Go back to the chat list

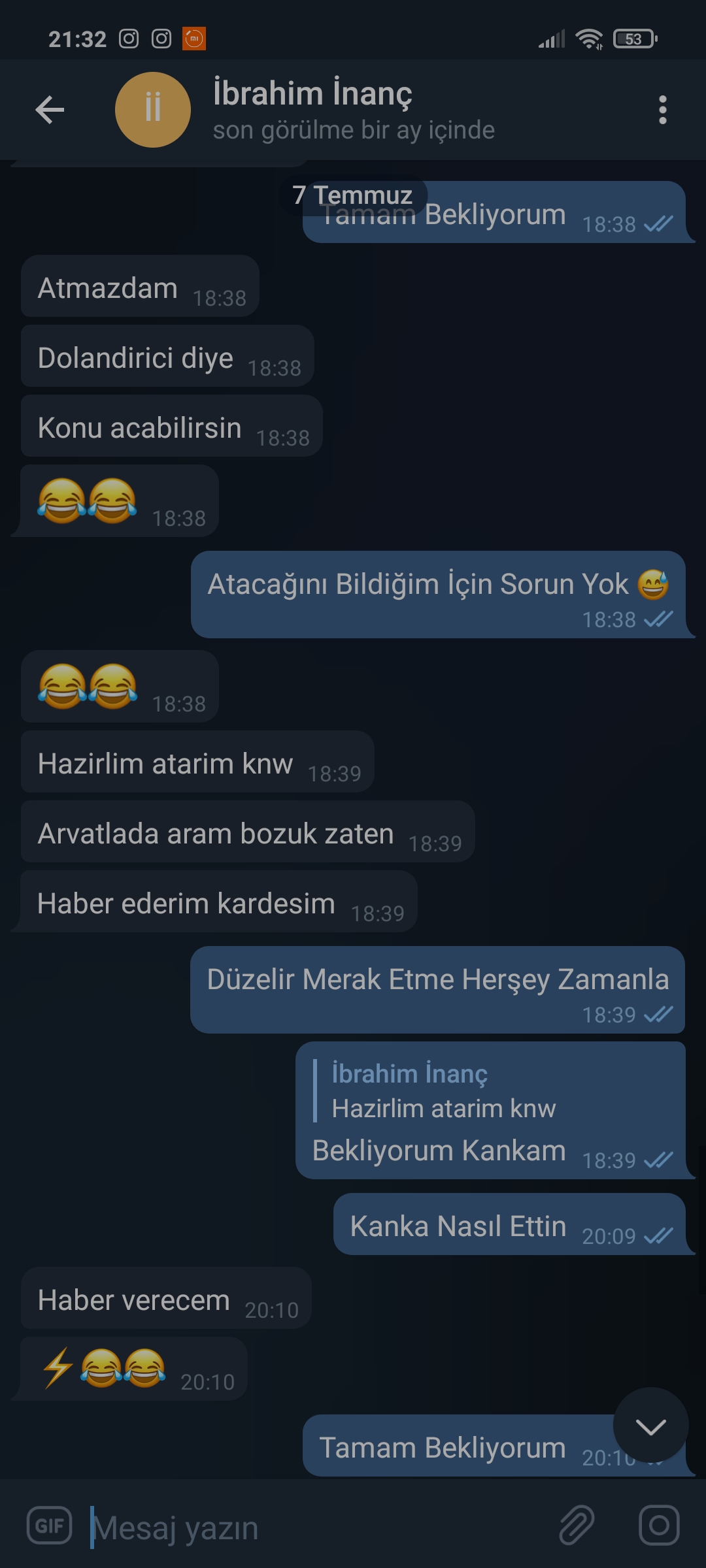[50, 110]
